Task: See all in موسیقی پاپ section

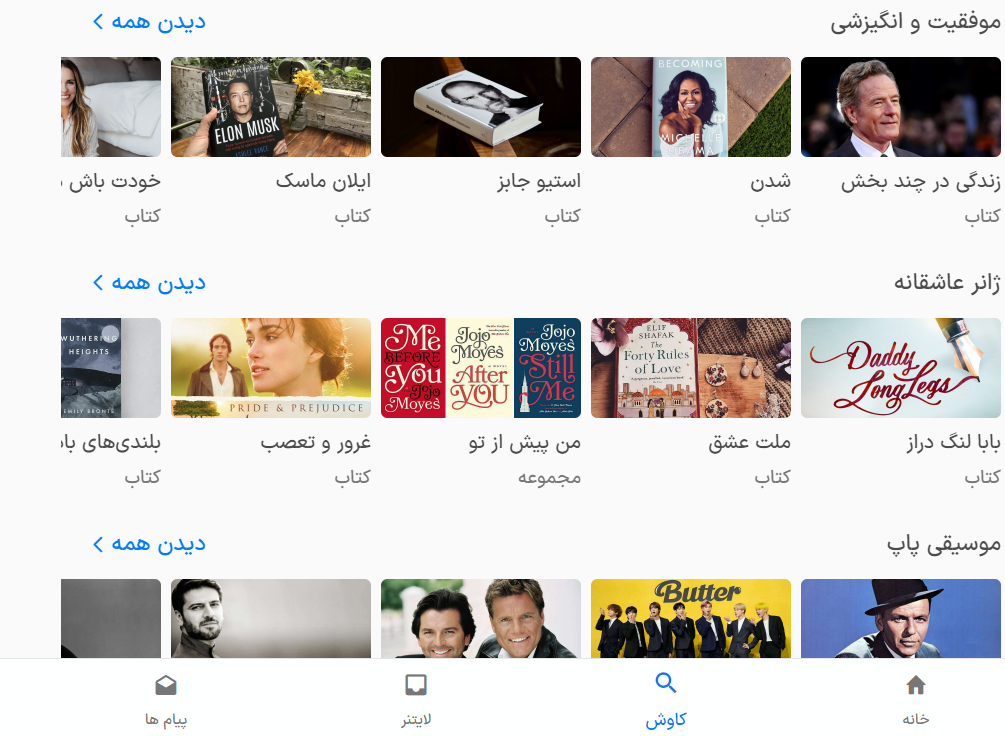Action: (x=149, y=543)
